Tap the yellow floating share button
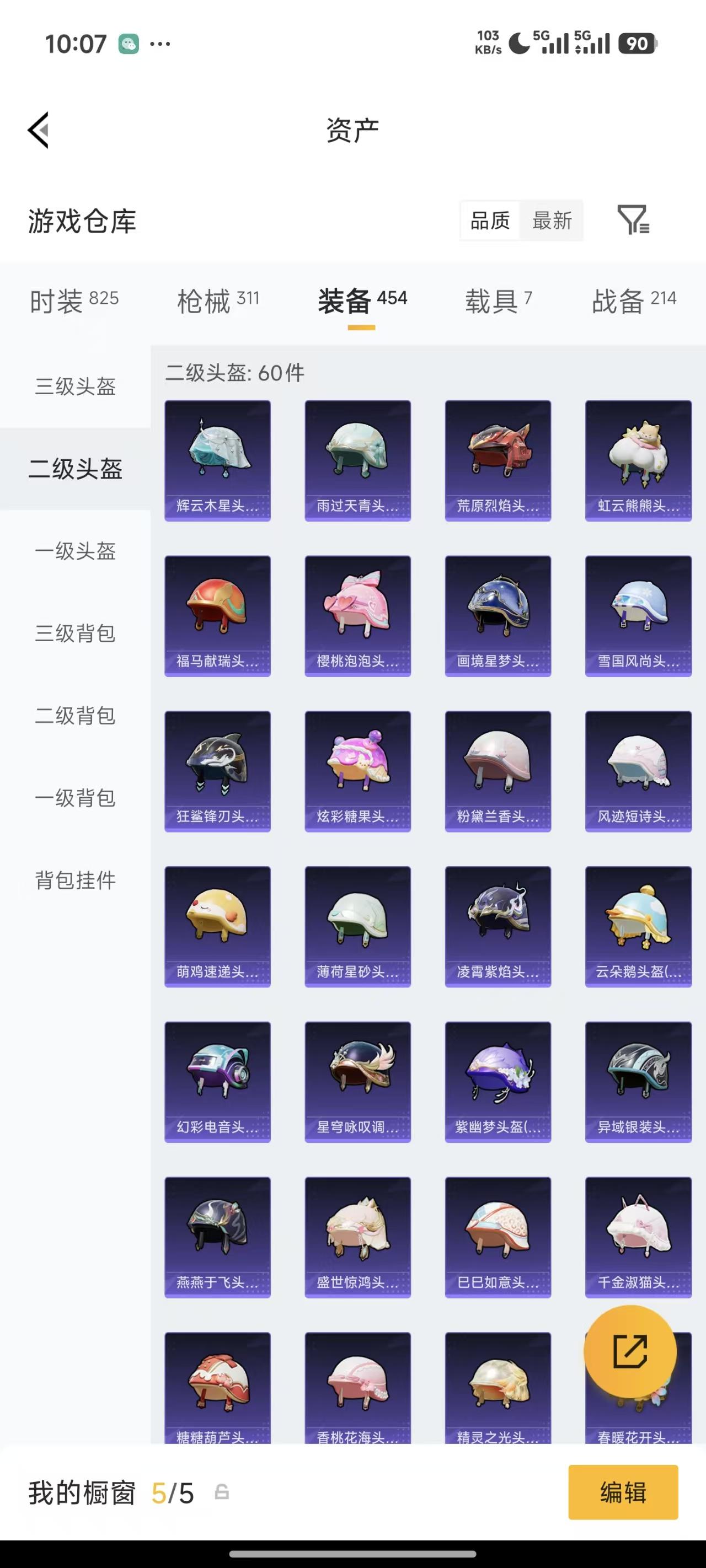706x1568 pixels. [630, 1351]
